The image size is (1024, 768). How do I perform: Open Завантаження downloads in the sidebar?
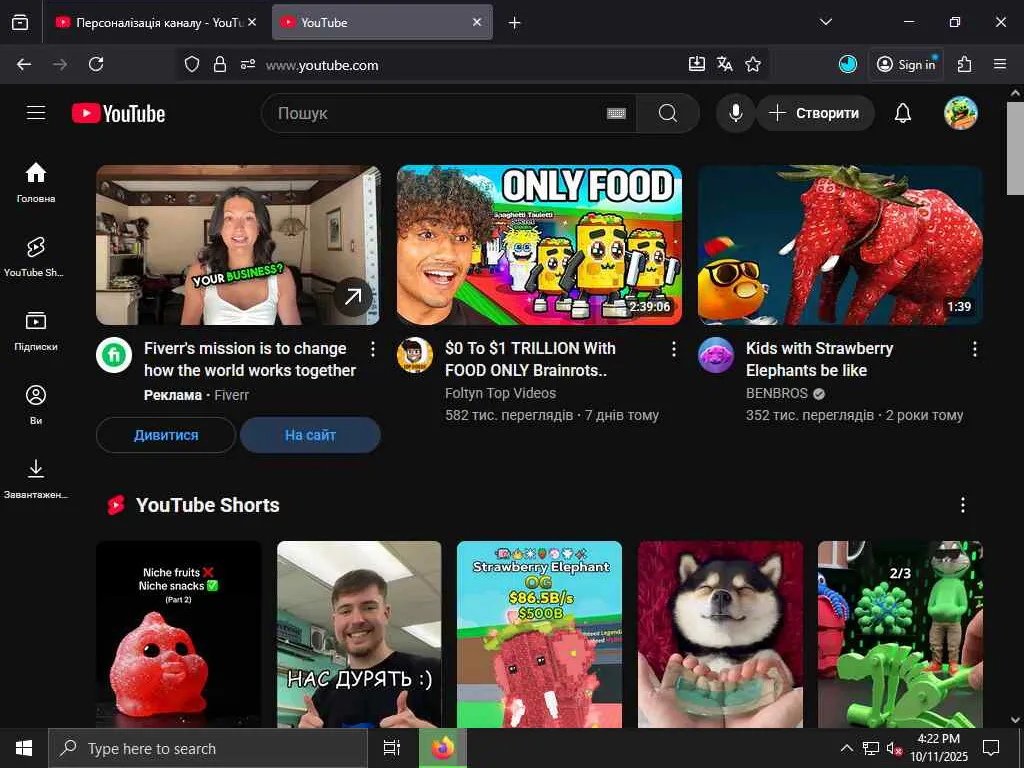36,477
